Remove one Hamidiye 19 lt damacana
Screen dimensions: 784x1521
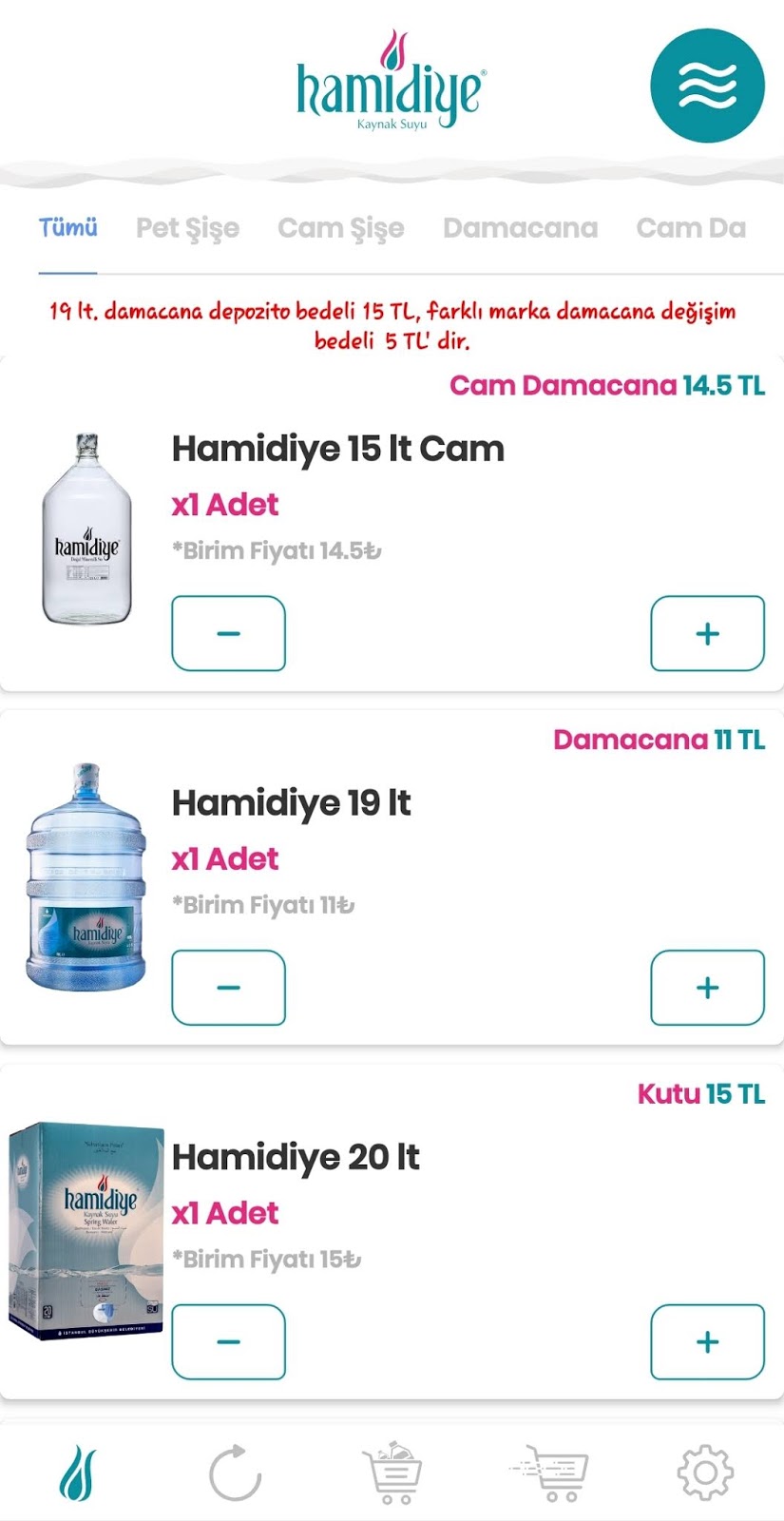pos(228,988)
